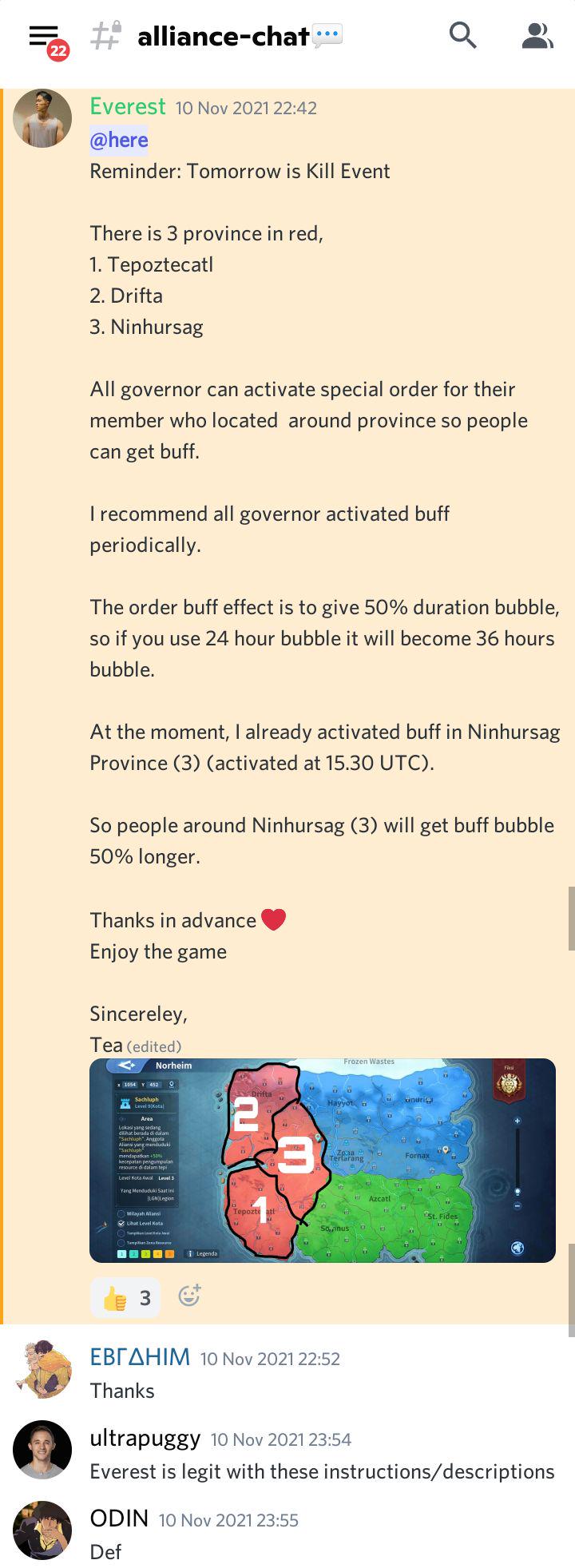The width and height of the screenshot is (575, 1568).
Task: Open ΕΒΓΔΗΙΜ's profile avatar
Action: 42,1369
